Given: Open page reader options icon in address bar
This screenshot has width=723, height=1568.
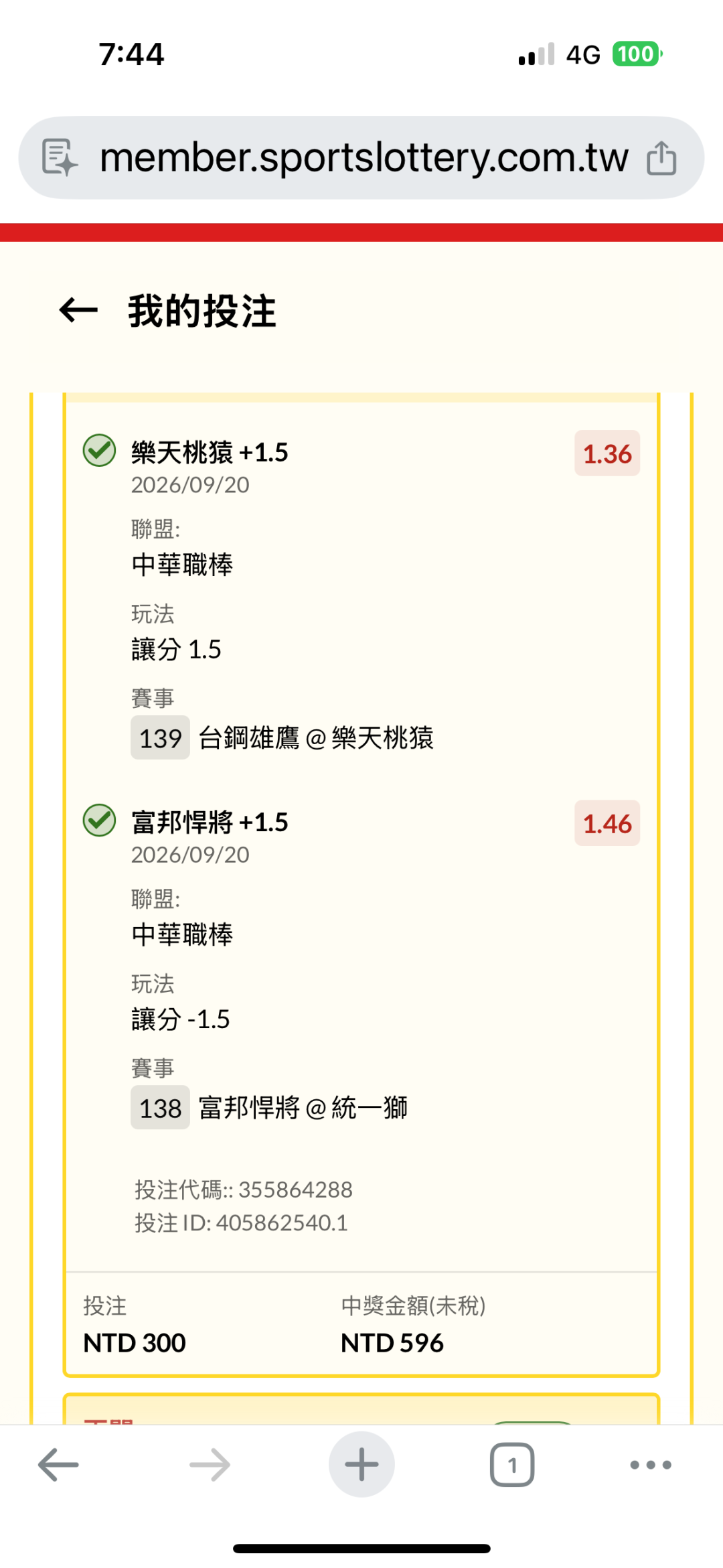Looking at the screenshot, I should point(59,157).
